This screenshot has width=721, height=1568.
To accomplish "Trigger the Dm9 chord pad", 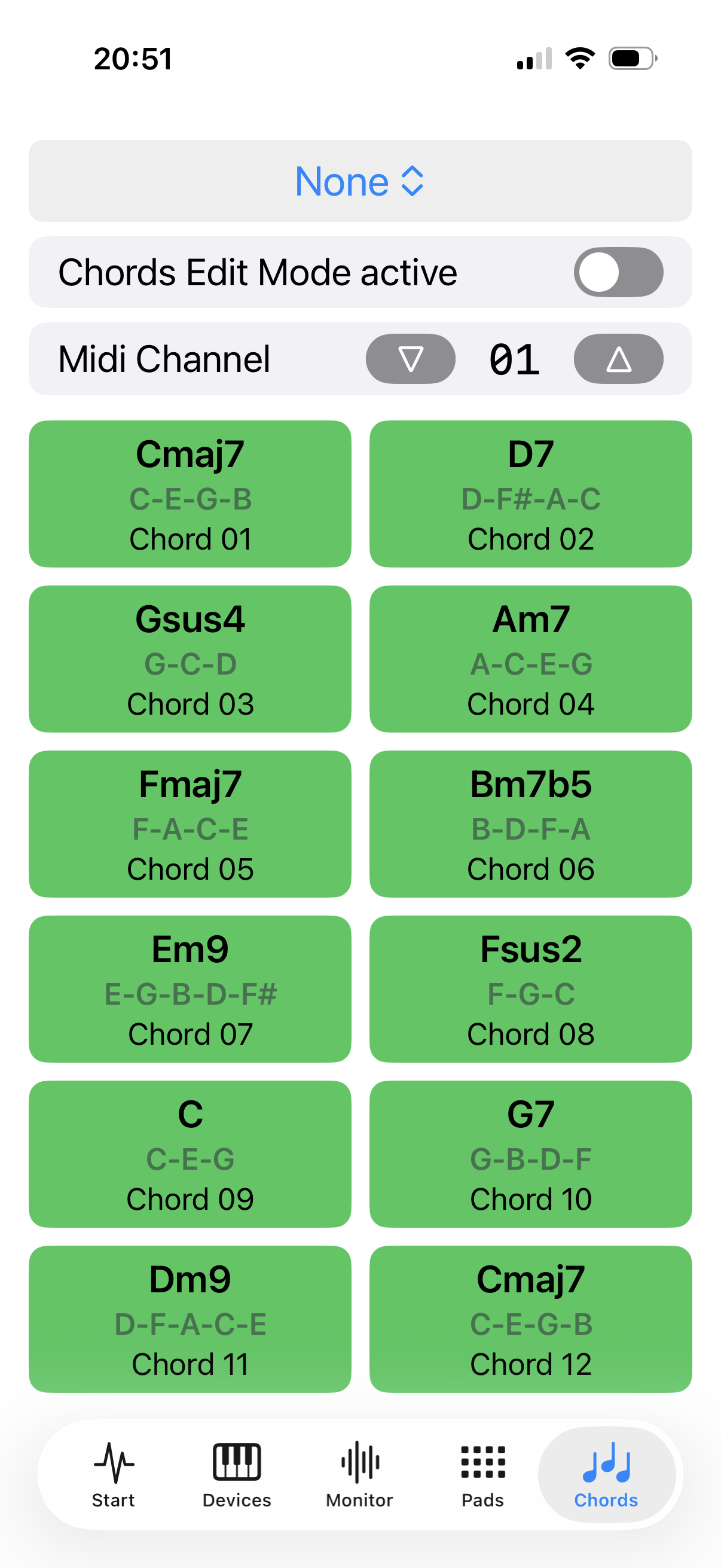I will click(190, 1319).
